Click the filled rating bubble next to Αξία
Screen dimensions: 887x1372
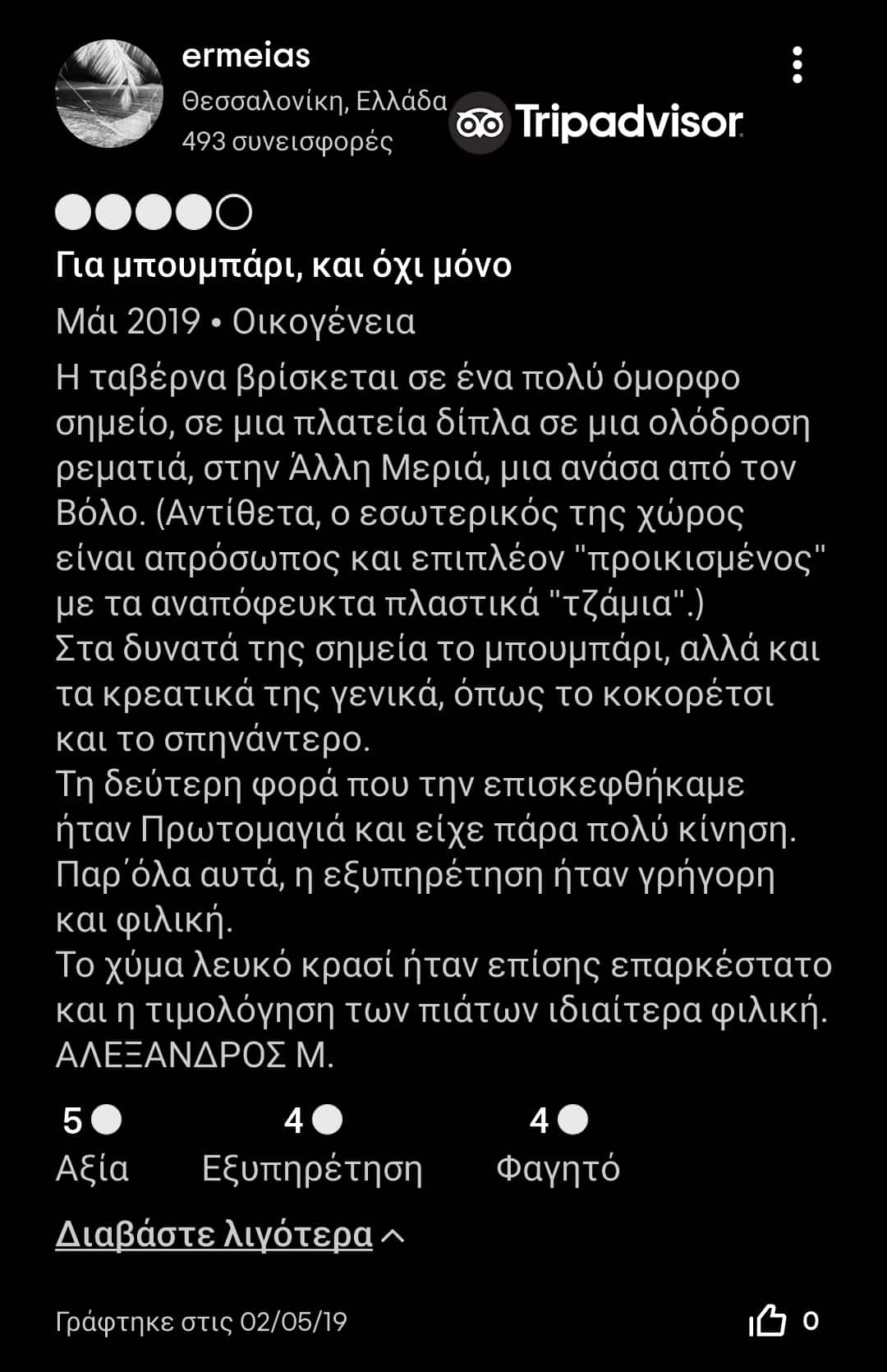click(x=104, y=1119)
